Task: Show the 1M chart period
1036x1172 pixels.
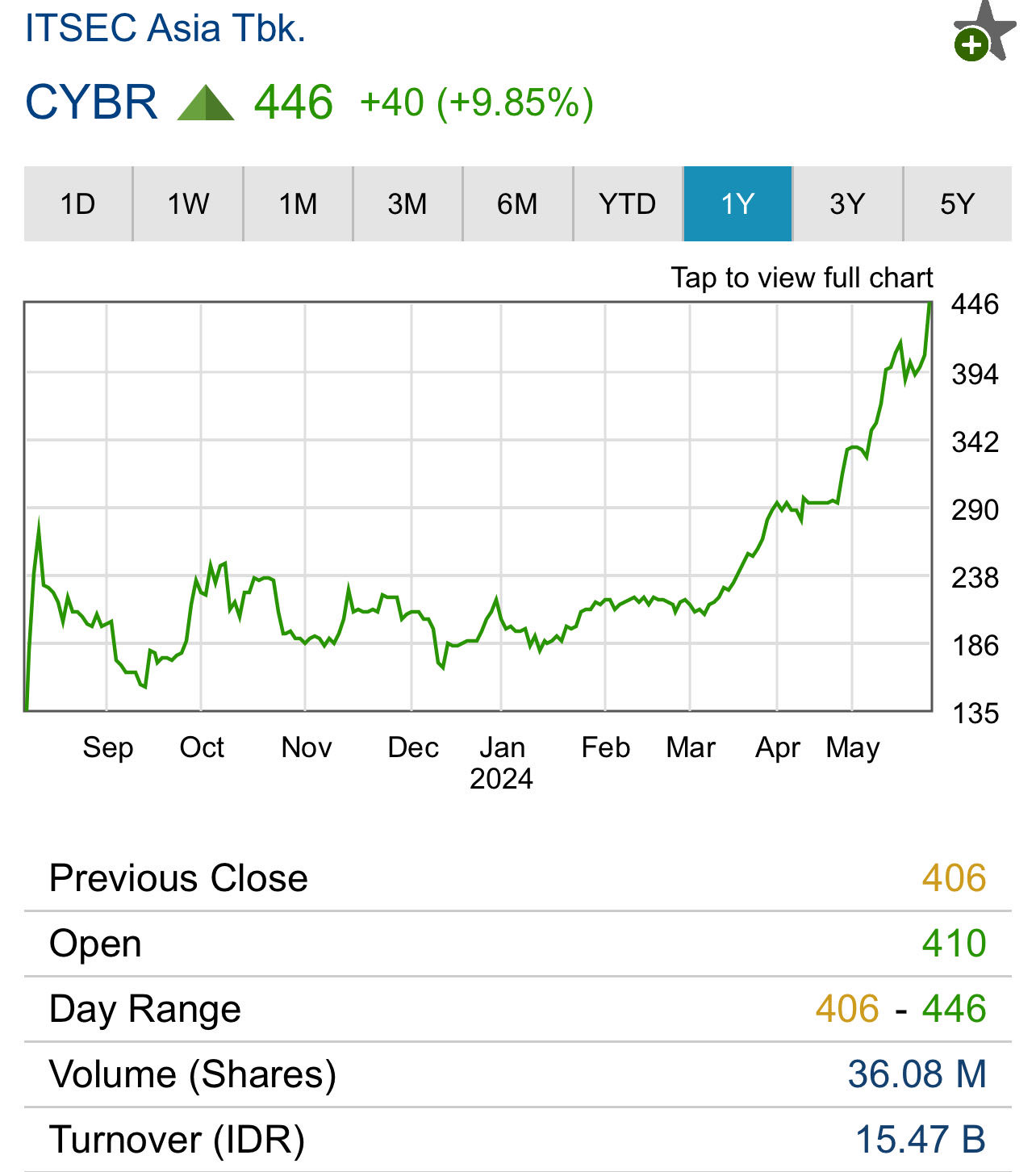Action: (x=298, y=204)
